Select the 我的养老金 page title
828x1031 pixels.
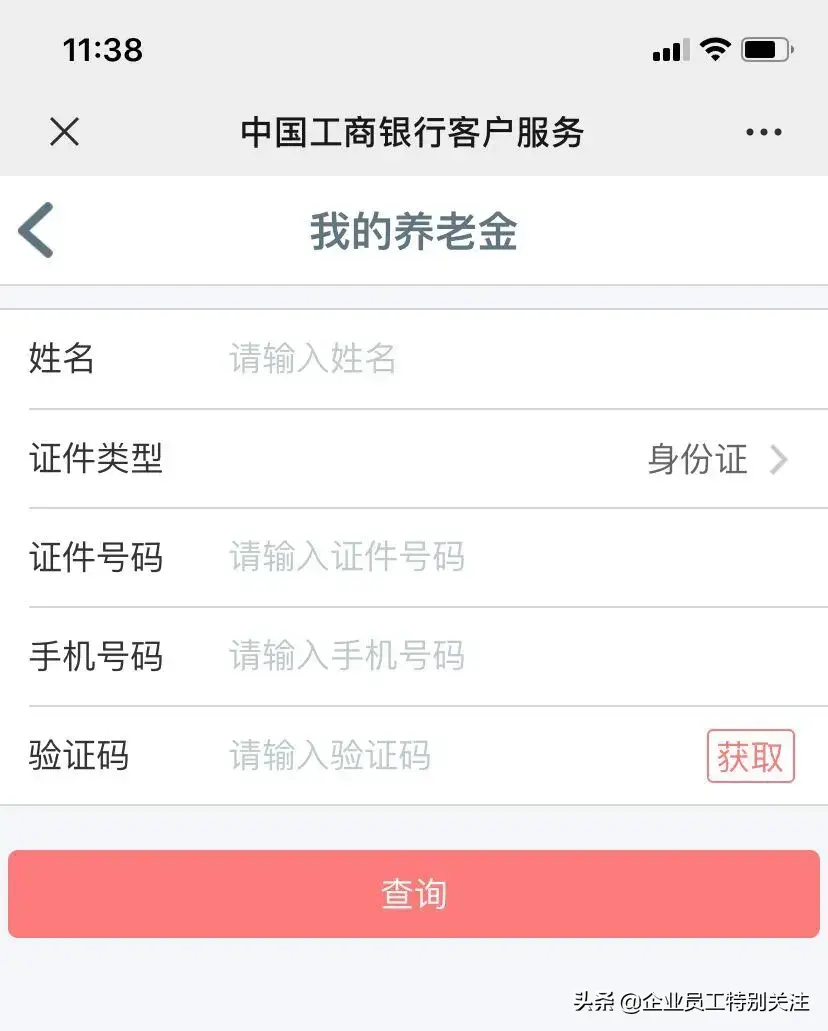tap(414, 229)
